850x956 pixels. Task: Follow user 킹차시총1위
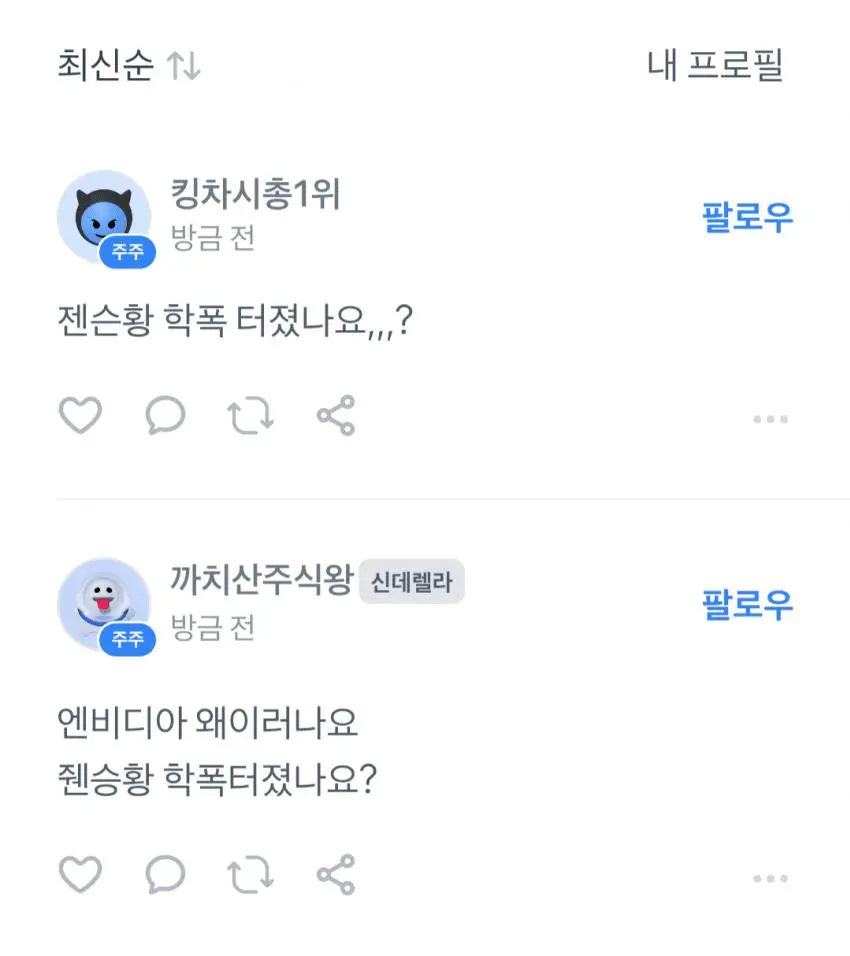point(747,216)
